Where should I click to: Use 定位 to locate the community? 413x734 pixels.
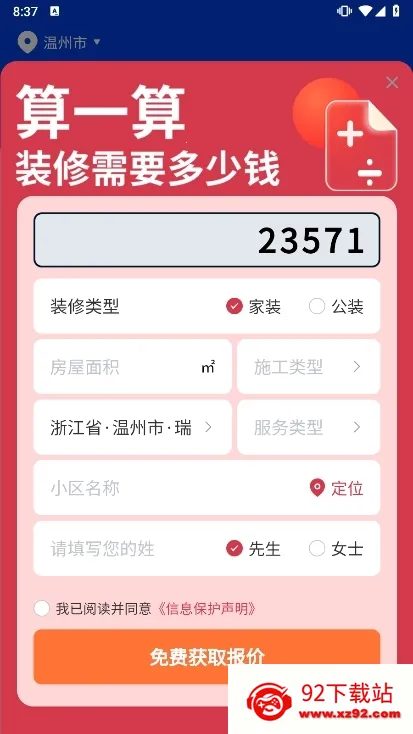click(337, 488)
